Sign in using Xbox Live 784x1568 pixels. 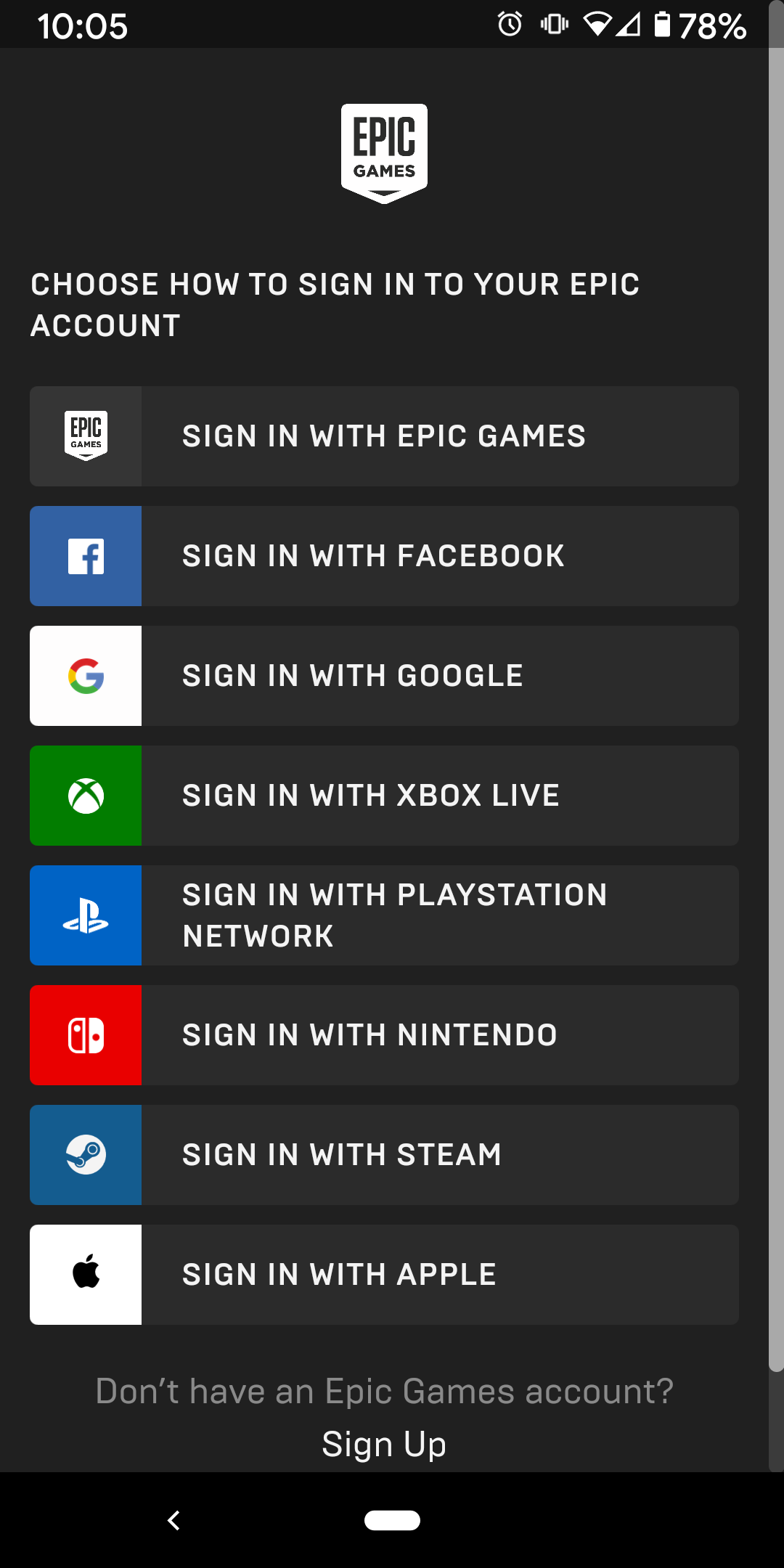384,796
